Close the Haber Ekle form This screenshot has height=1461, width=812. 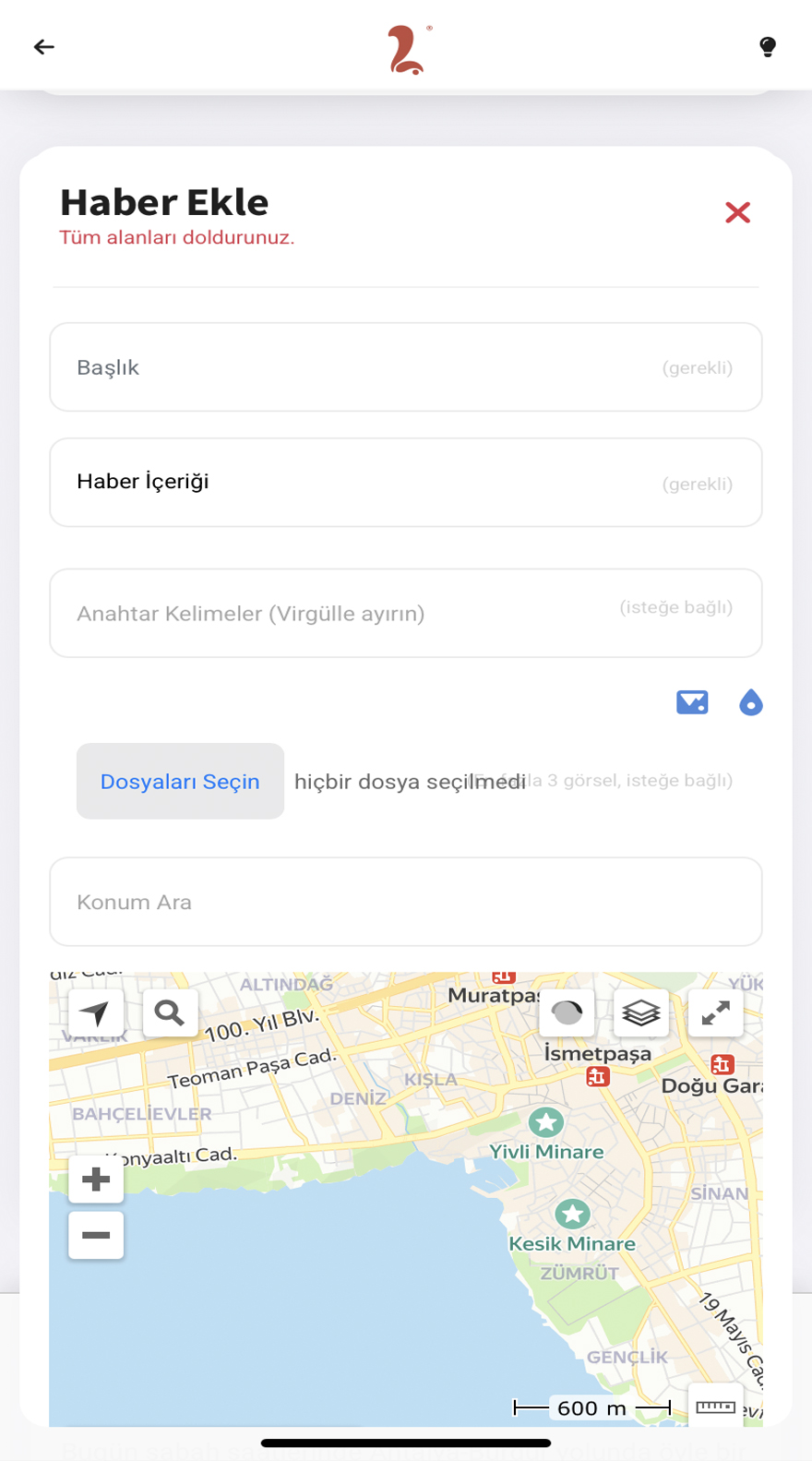tap(737, 212)
